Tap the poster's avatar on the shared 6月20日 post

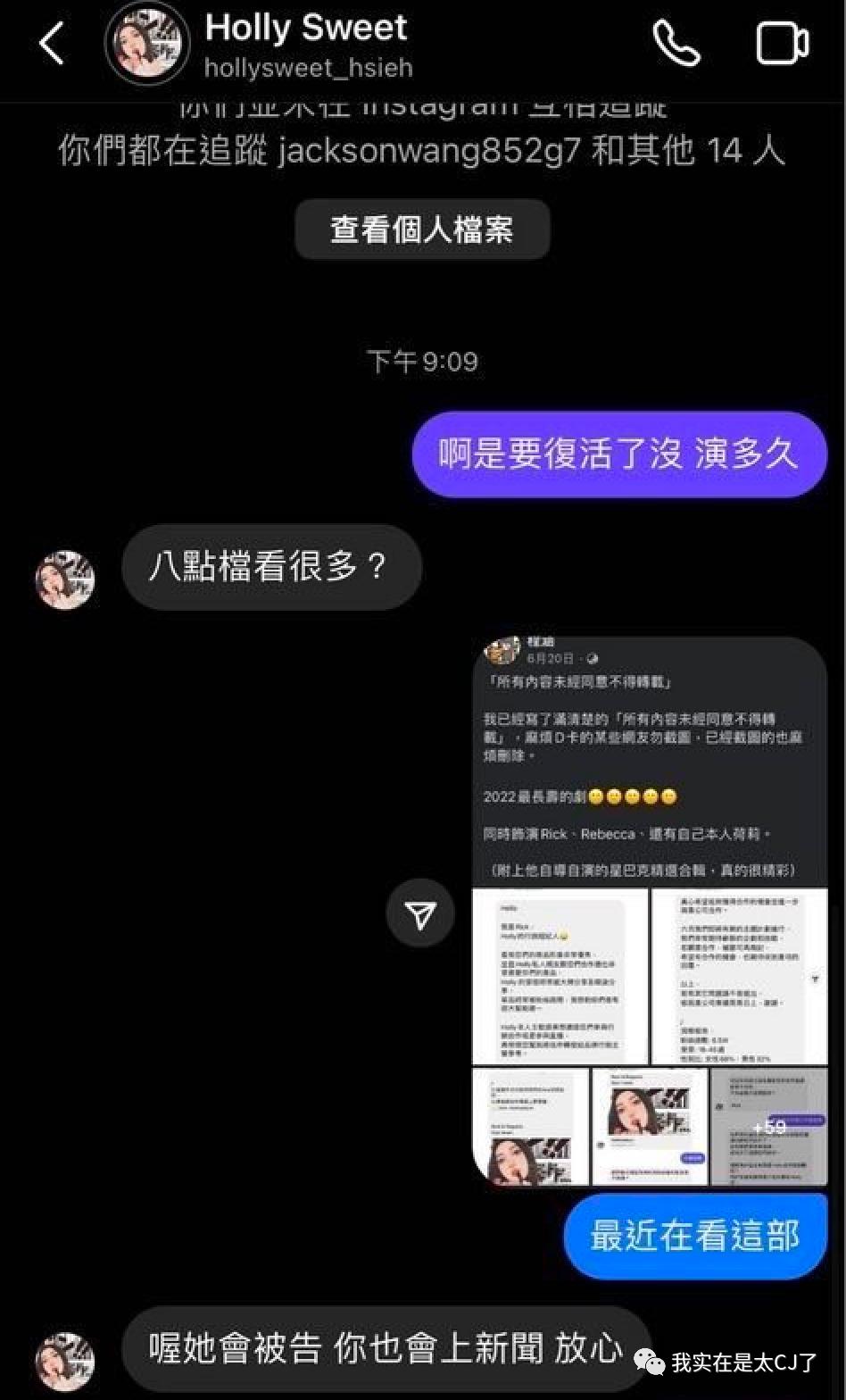pos(502,650)
